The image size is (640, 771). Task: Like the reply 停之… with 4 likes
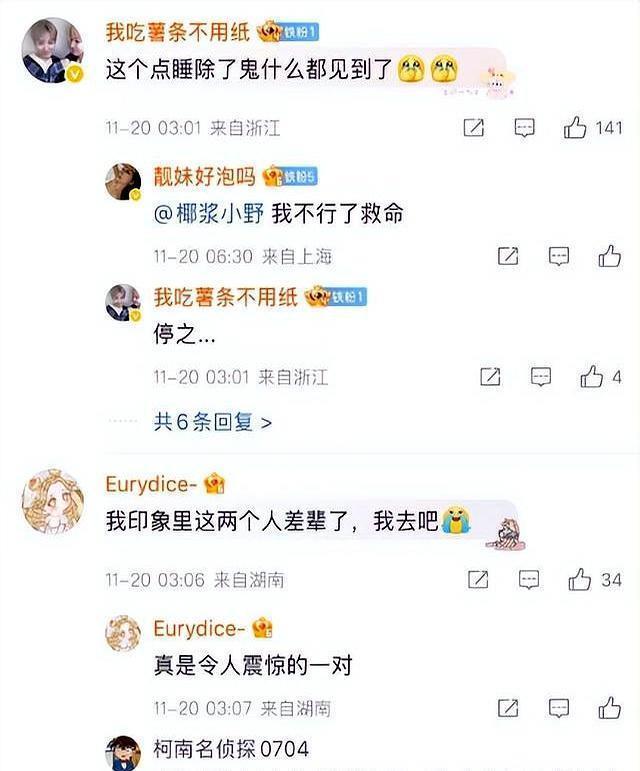(591, 377)
